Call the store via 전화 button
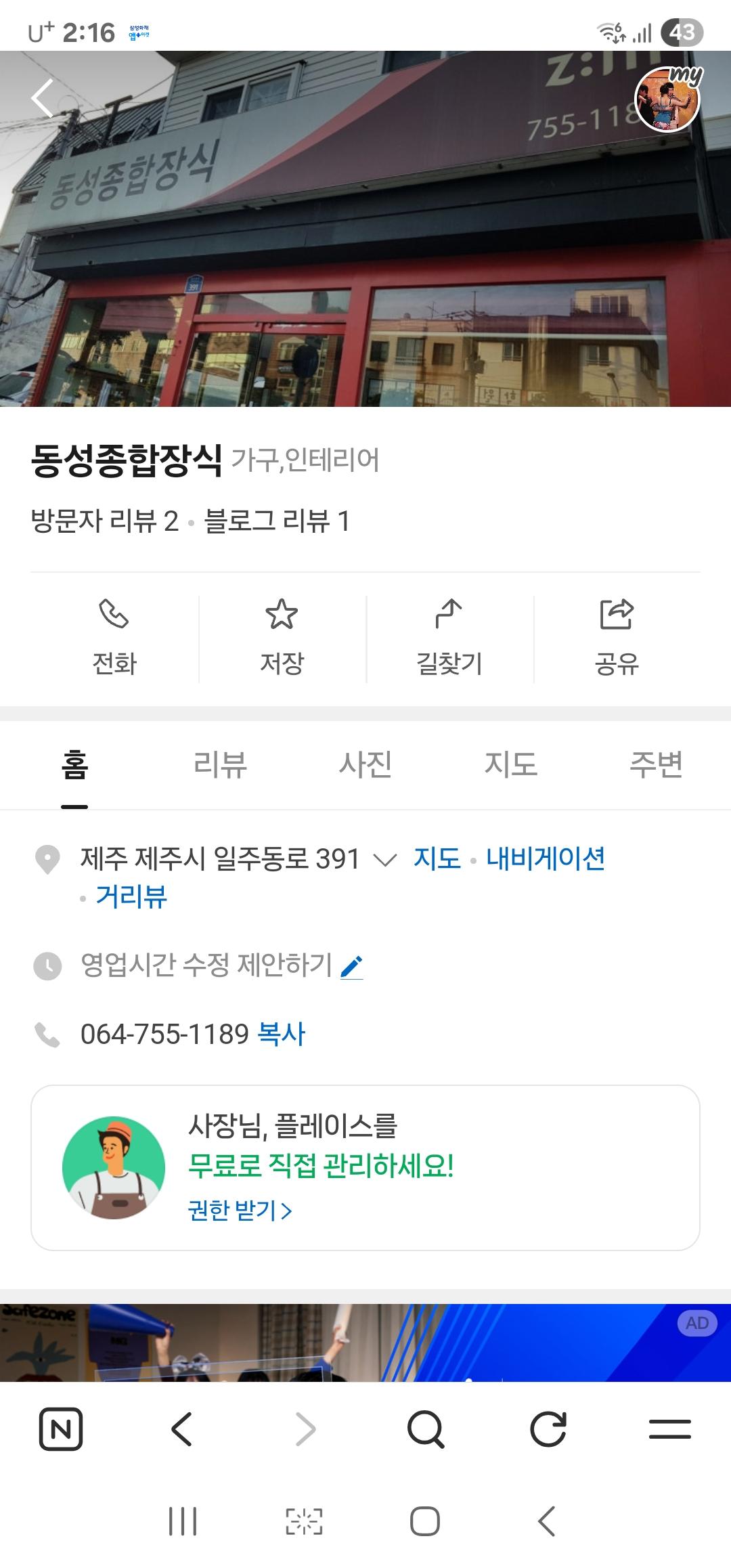This screenshot has width=731, height=1568. click(114, 638)
